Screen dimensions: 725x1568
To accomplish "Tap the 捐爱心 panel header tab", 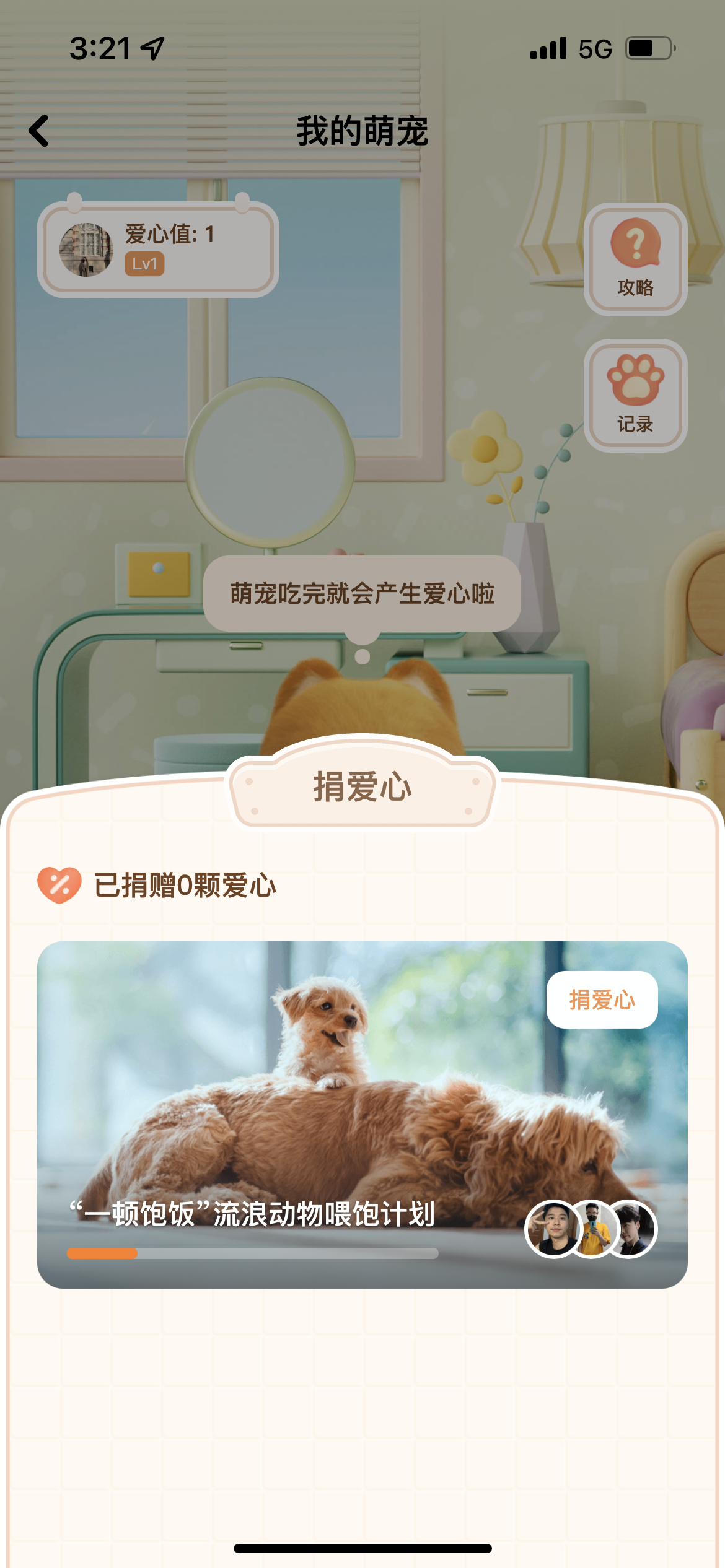I will tap(362, 787).
